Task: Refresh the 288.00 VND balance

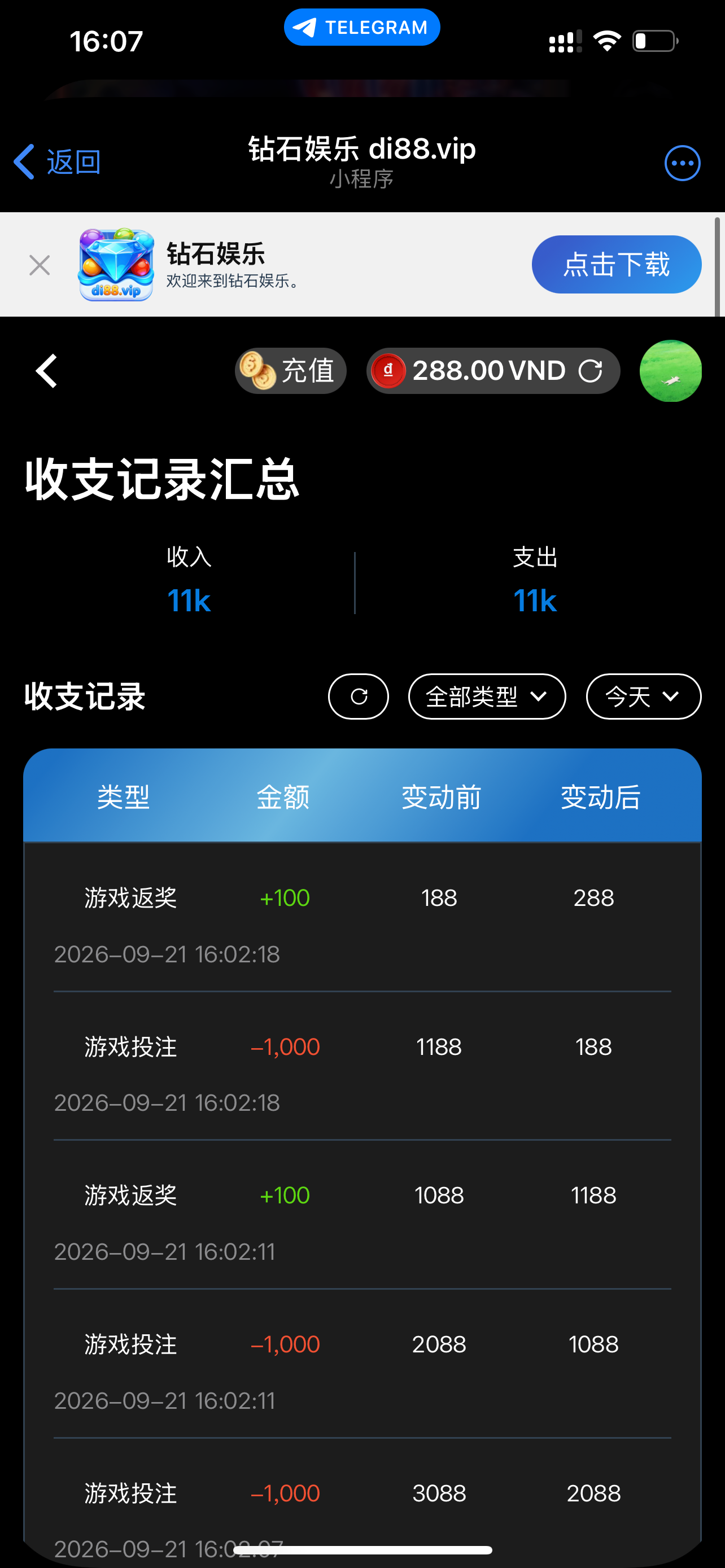Action: 590,371
